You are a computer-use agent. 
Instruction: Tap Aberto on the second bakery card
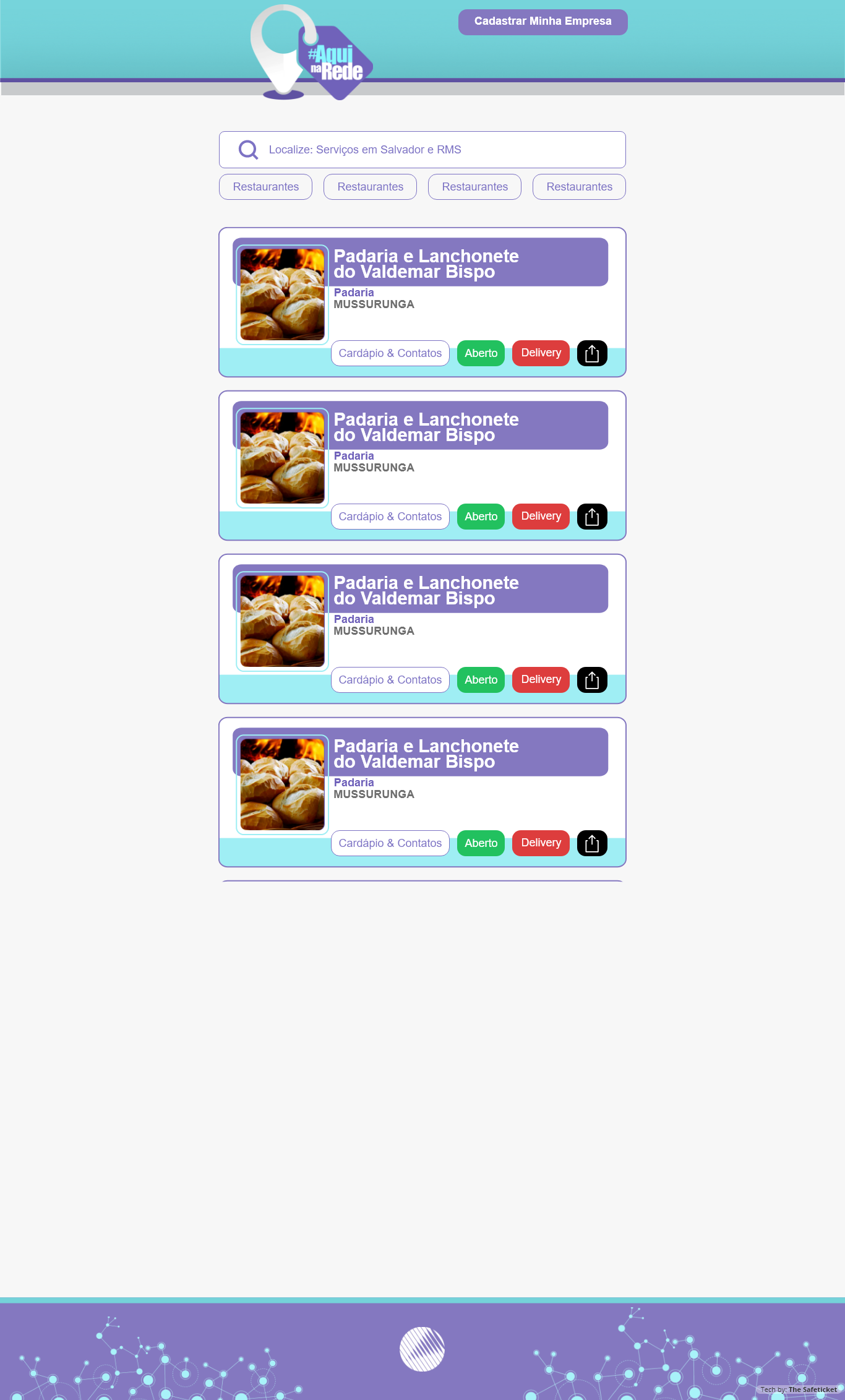481,517
